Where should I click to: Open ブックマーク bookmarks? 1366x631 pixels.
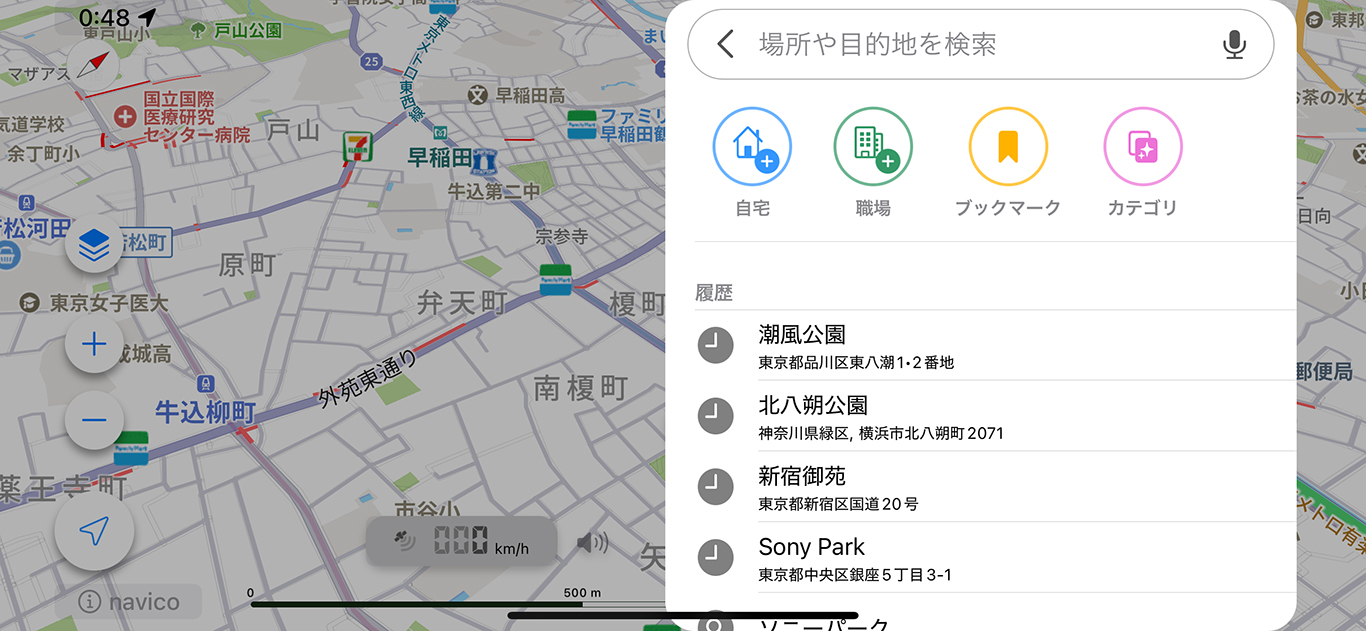click(x=1008, y=148)
